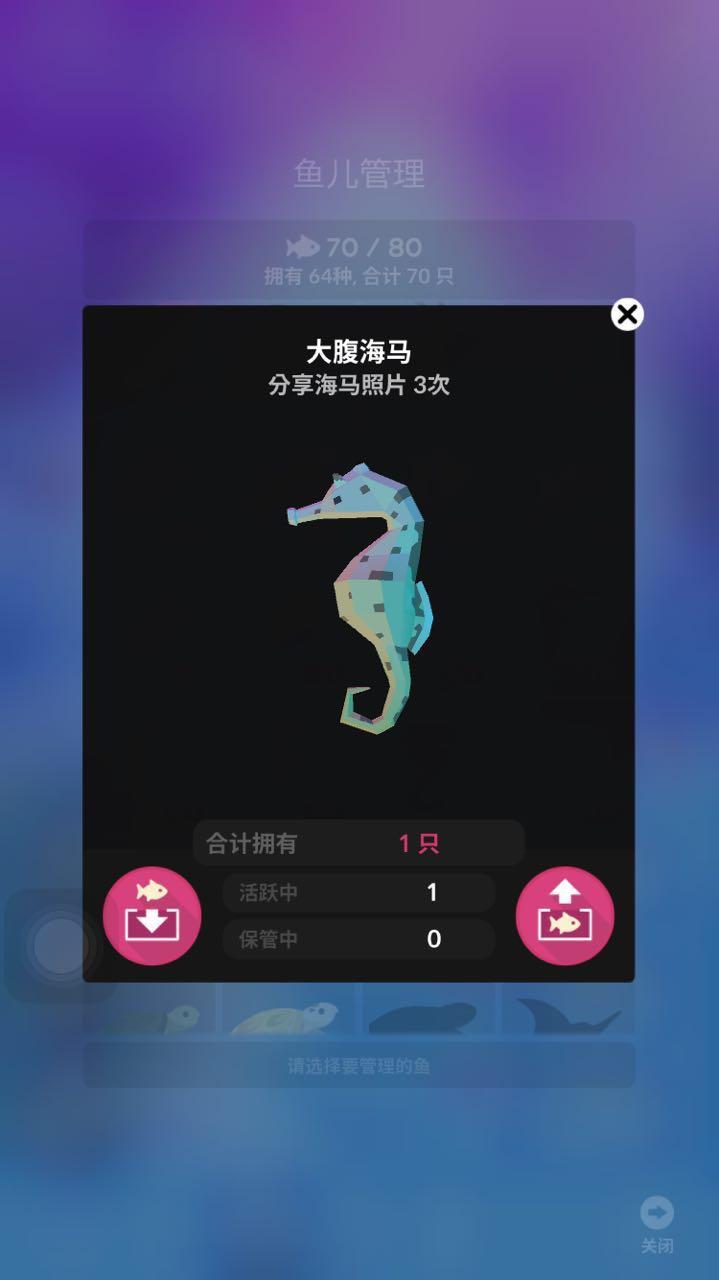Close the 大腹海马 dialog
The height and width of the screenshot is (1280, 719).
click(x=627, y=314)
